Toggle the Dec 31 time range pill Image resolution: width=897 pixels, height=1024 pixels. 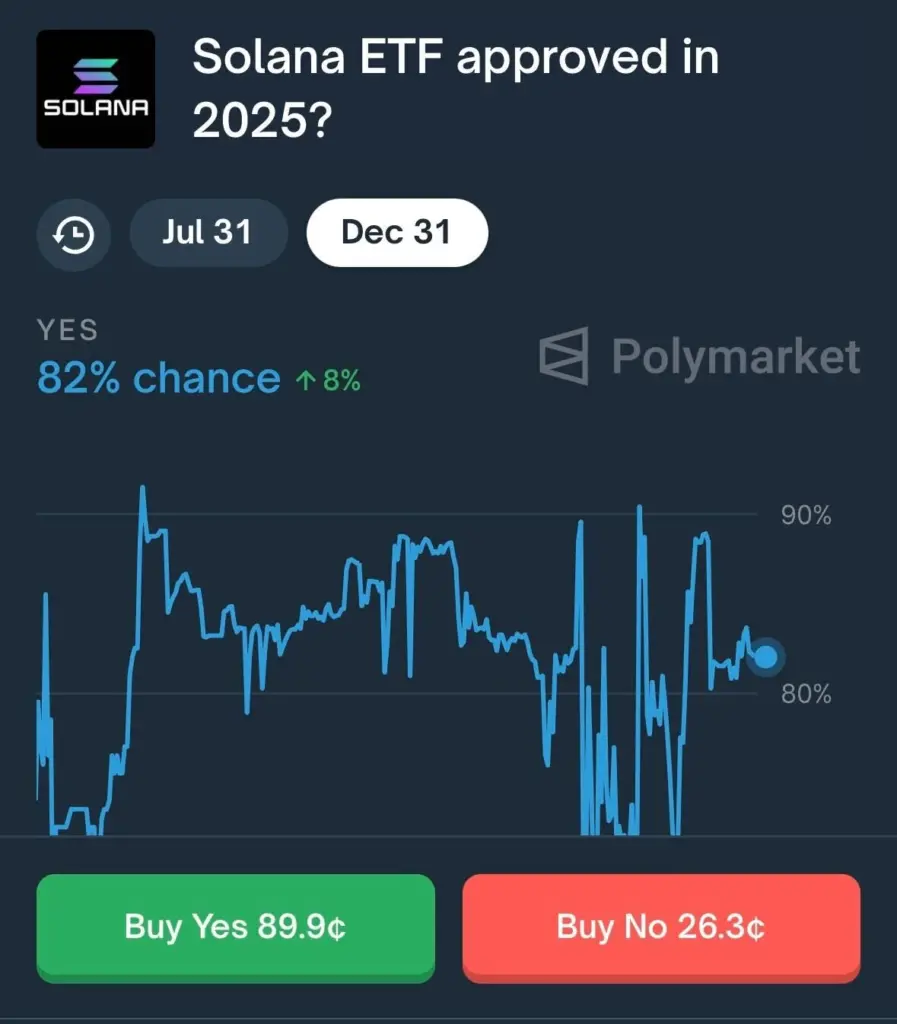(x=396, y=232)
